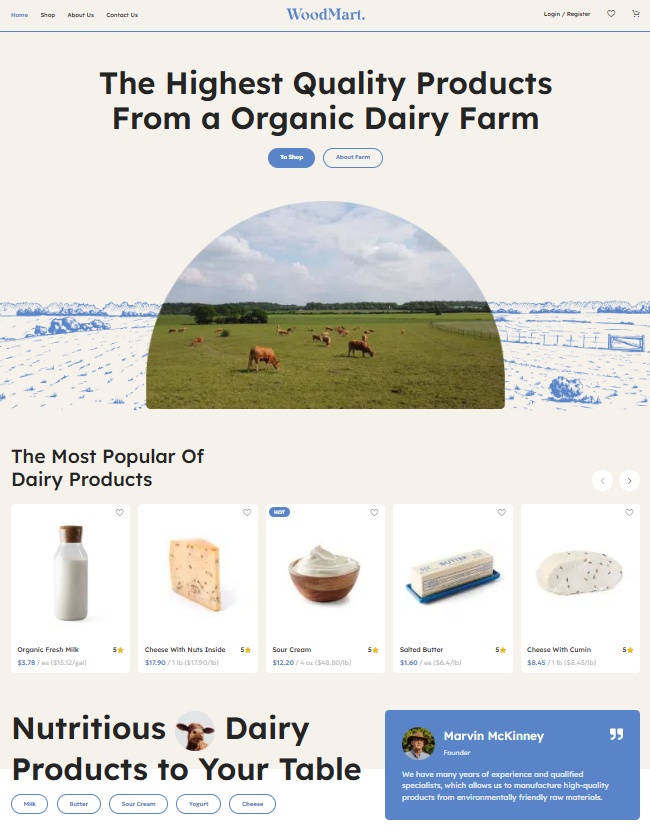Screen dimensions: 650x836
Task: Select the Cheese category chip
Action: coord(252,804)
